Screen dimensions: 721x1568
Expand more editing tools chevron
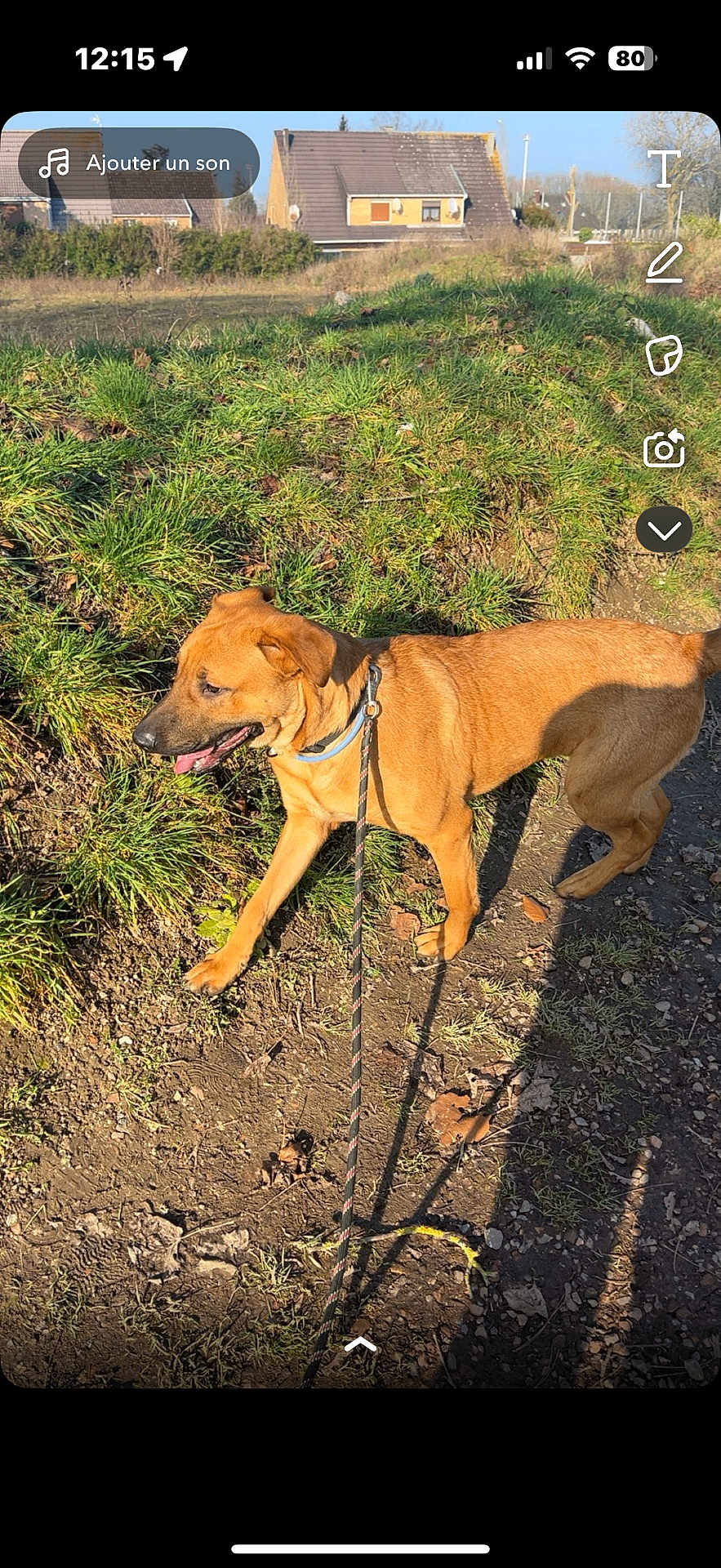click(664, 530)
